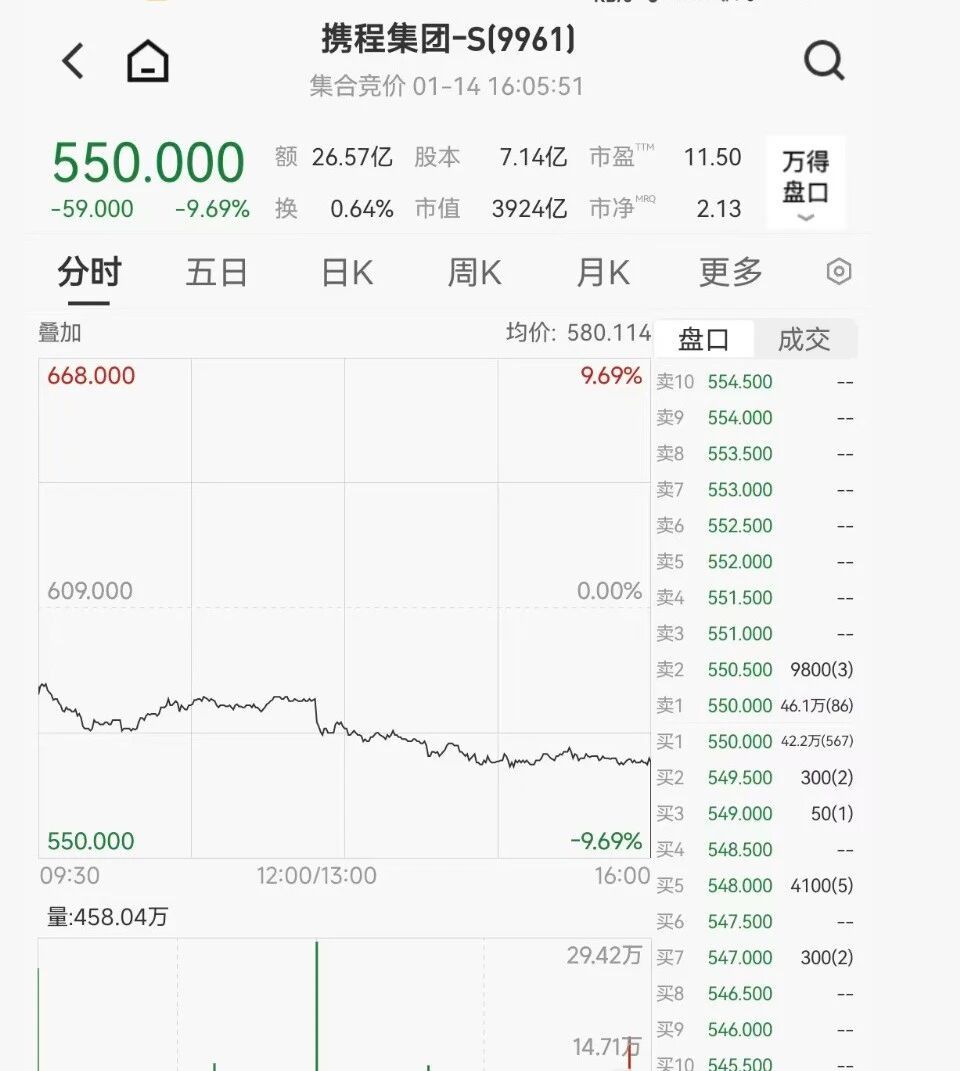Screen dimensions: 960x1071
Task: Open chart settings hexagon icon
Action: pyautogui.click(x=839, y=272)
